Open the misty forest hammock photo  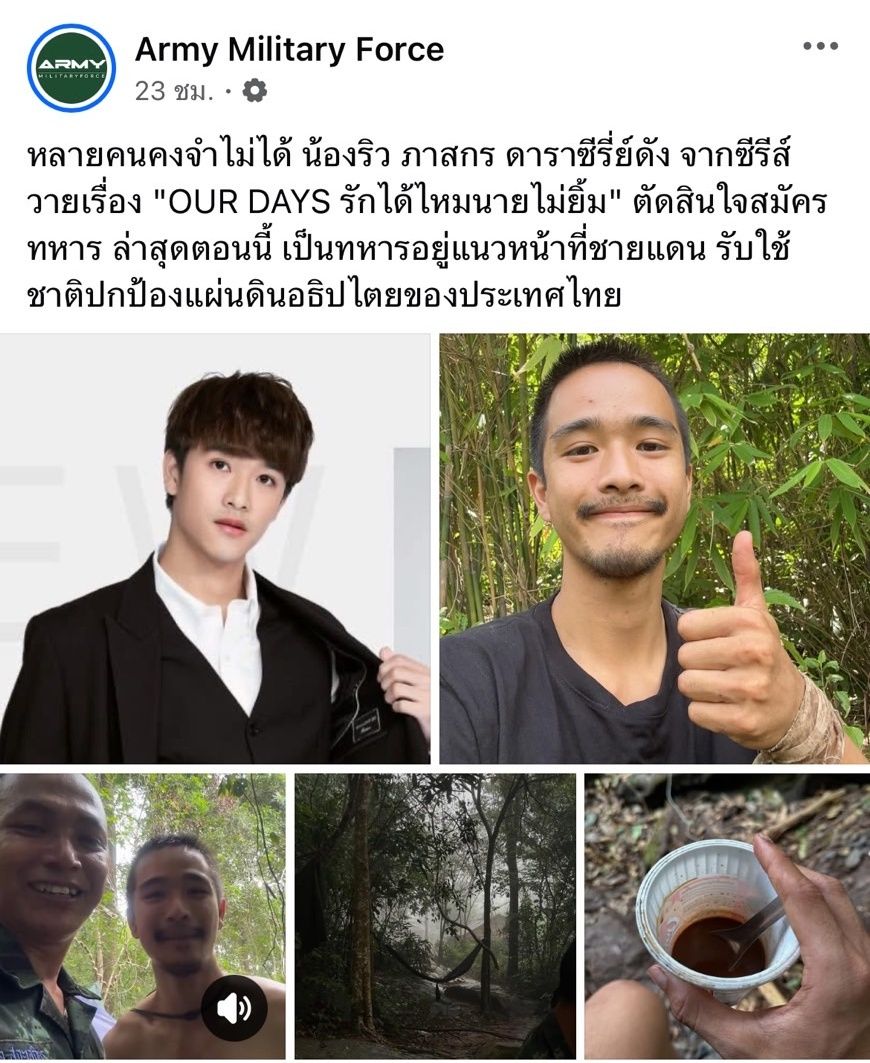pos(435,916)
